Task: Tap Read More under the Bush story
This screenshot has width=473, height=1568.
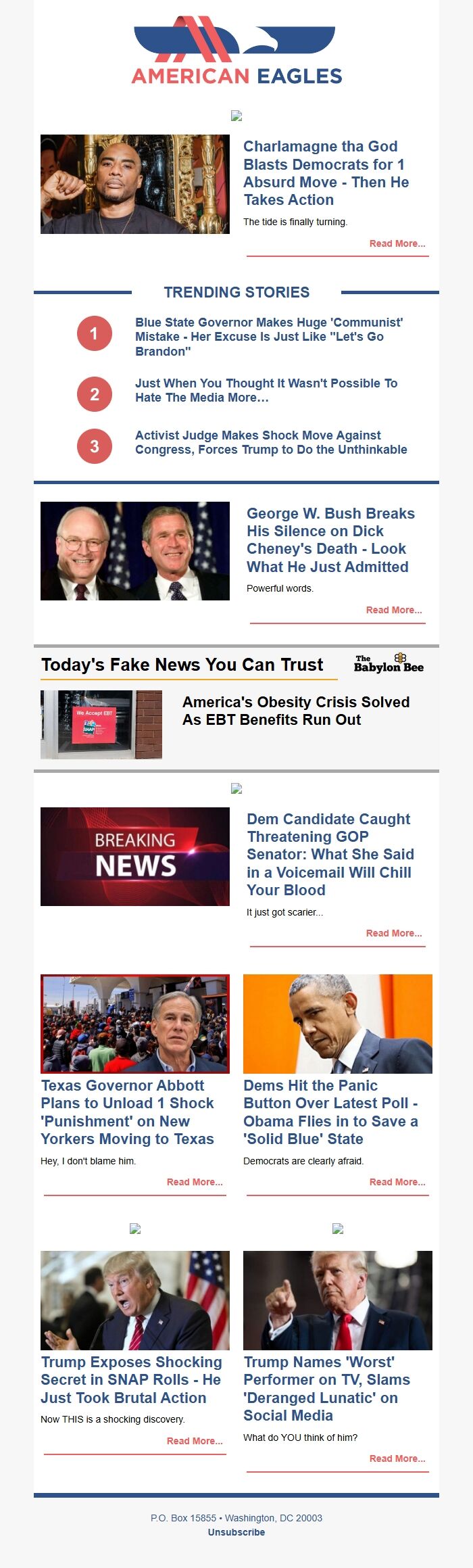Action: click(393, 610)
